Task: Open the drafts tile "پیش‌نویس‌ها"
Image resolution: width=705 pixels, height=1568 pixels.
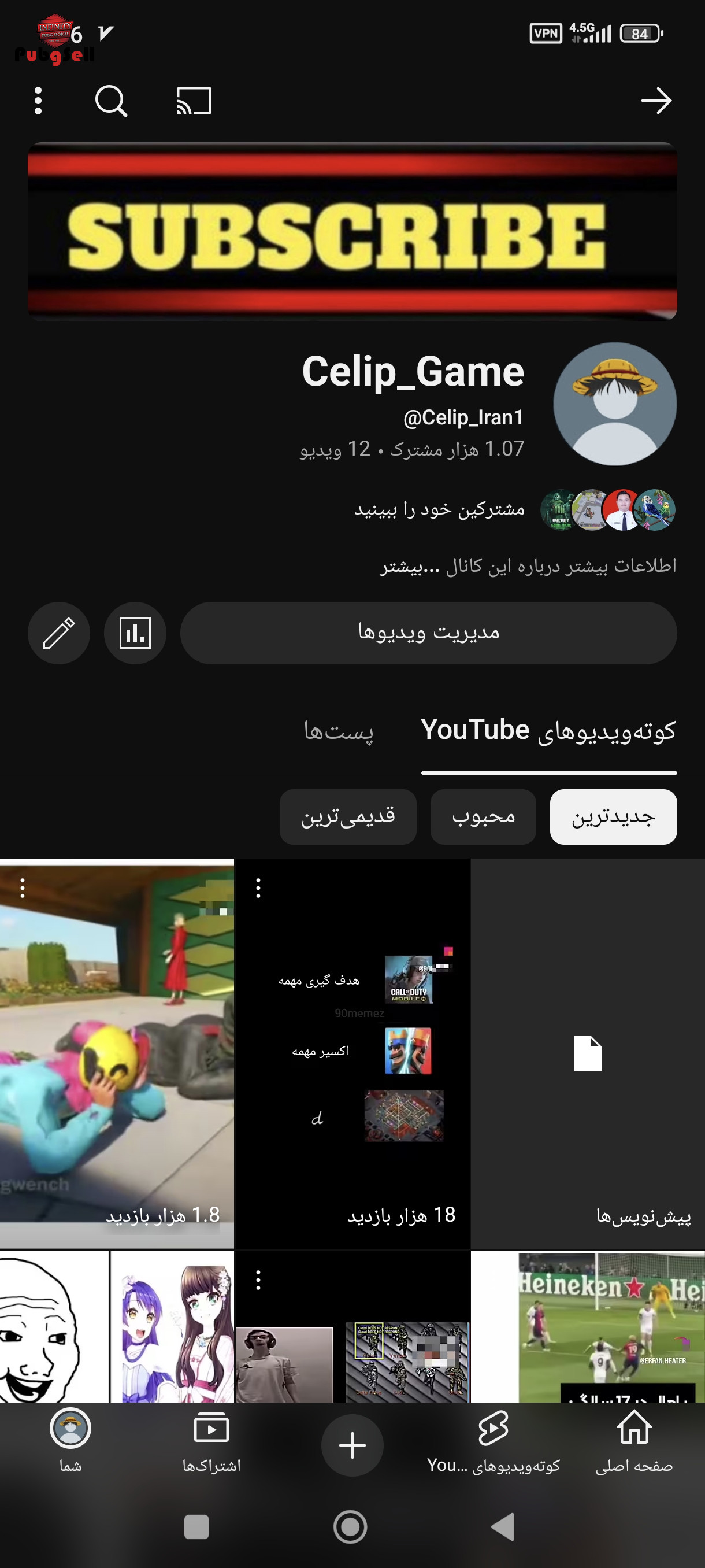Action: (588, 1053)
